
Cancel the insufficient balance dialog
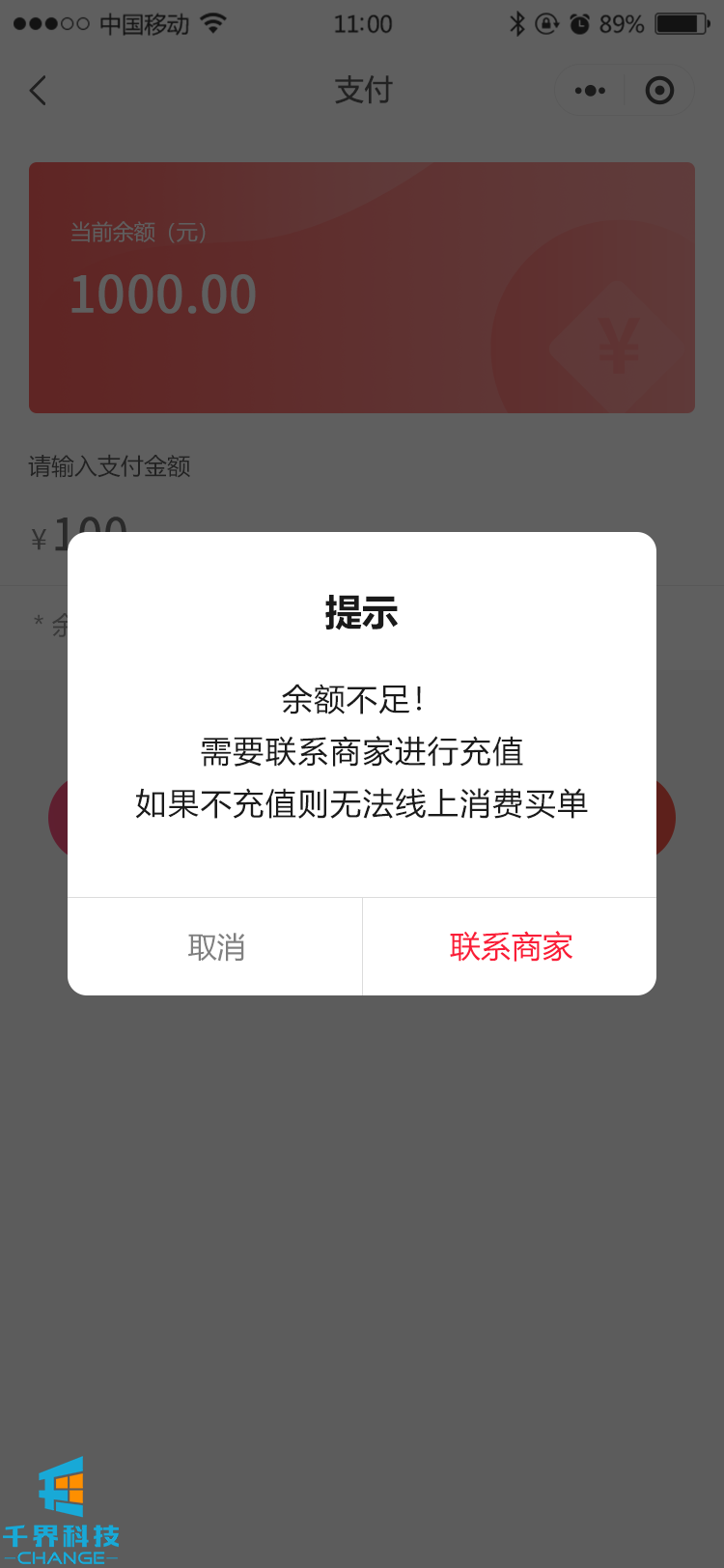pos(215,947)
